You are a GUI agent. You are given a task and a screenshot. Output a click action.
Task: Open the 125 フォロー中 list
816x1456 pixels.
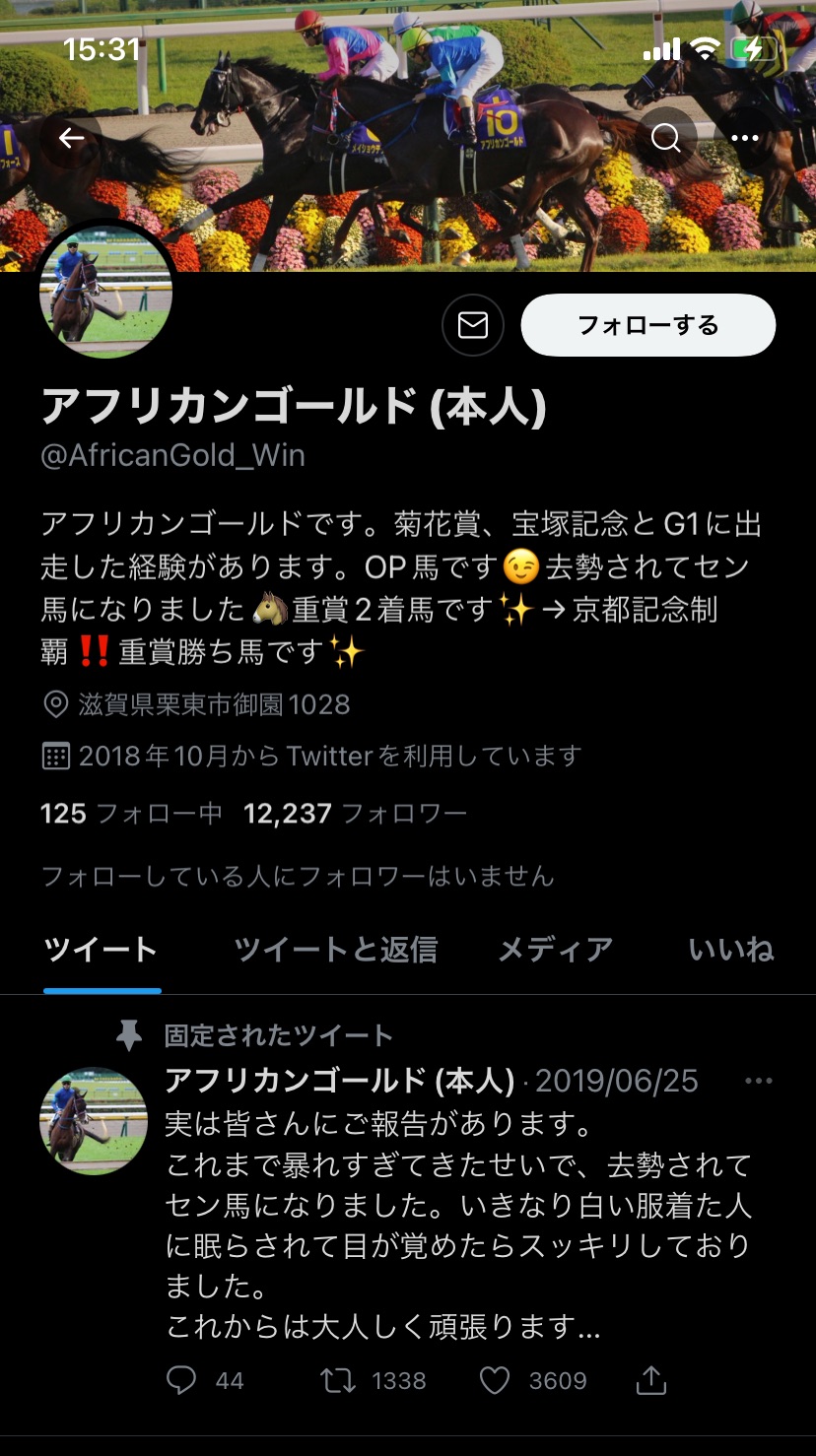130,814
